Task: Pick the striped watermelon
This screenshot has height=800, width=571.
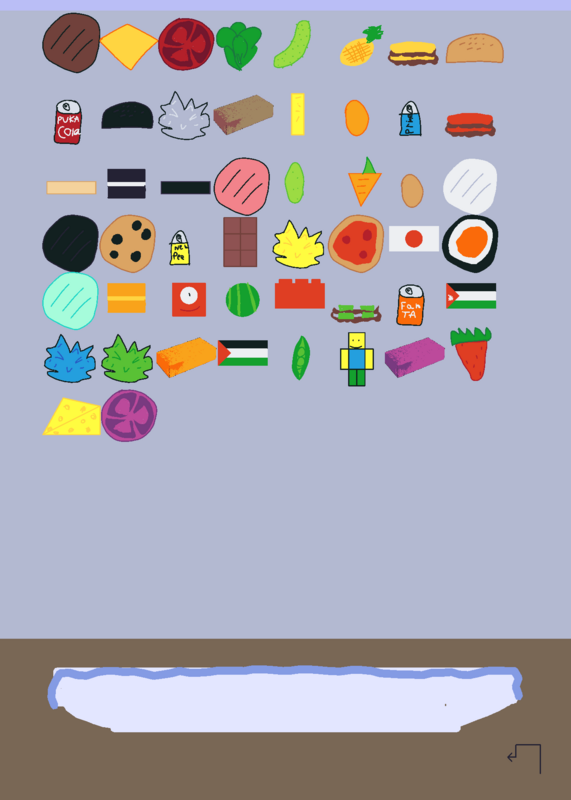Action: pos(243,300)
